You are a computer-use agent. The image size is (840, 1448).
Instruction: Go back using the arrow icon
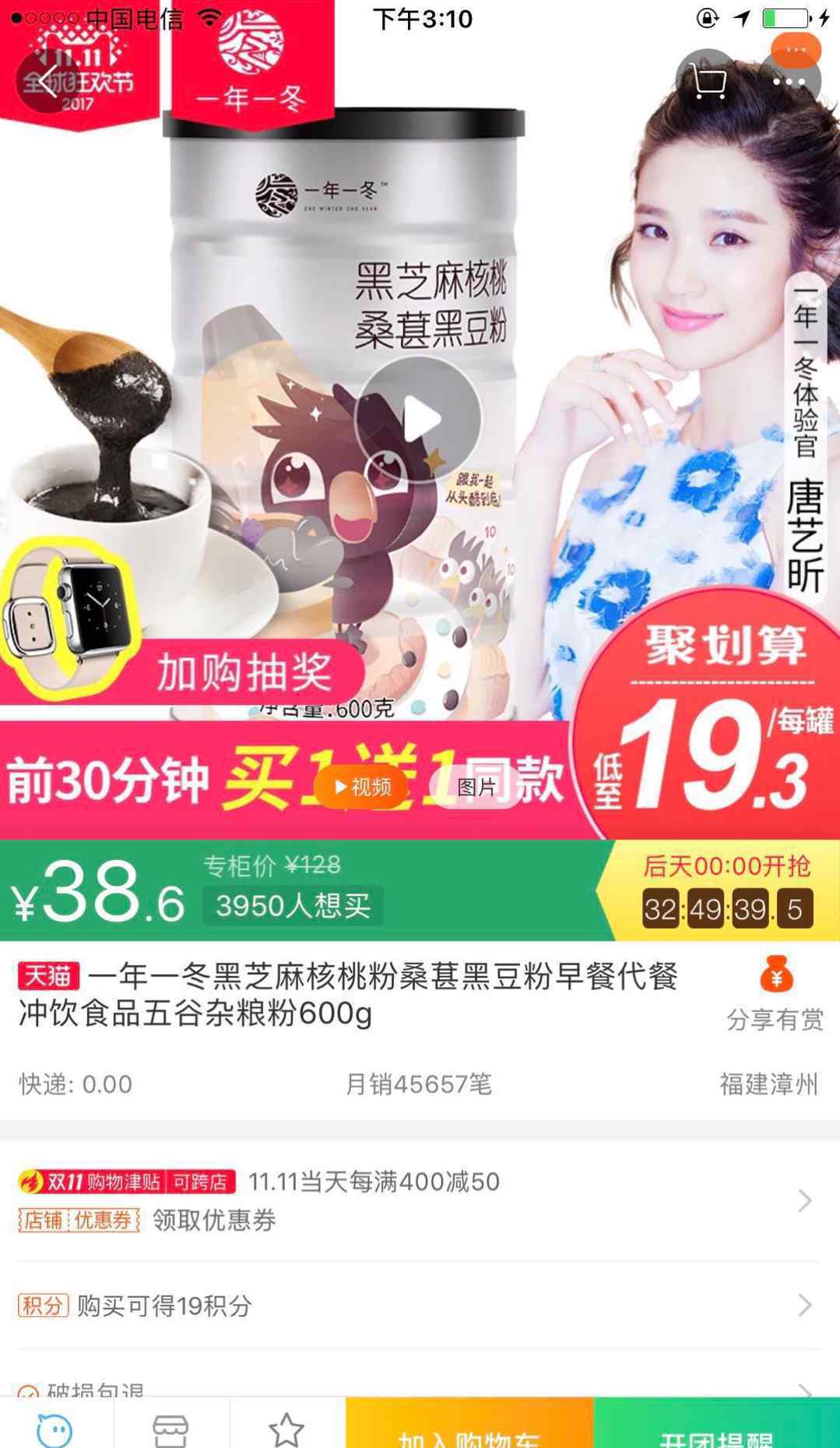(x=48, y=81)
